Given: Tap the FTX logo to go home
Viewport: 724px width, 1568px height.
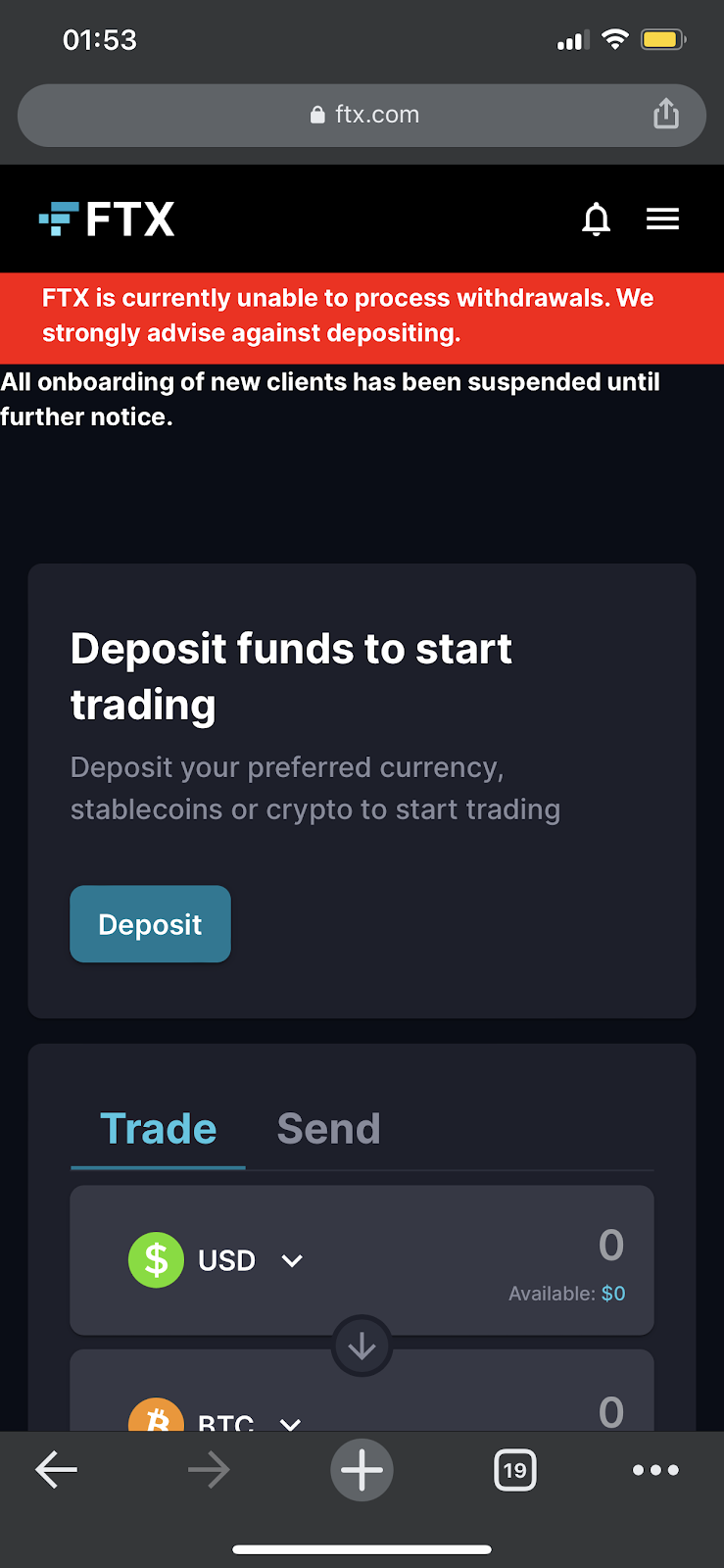Looking at the screenshot, I should 107,219.
